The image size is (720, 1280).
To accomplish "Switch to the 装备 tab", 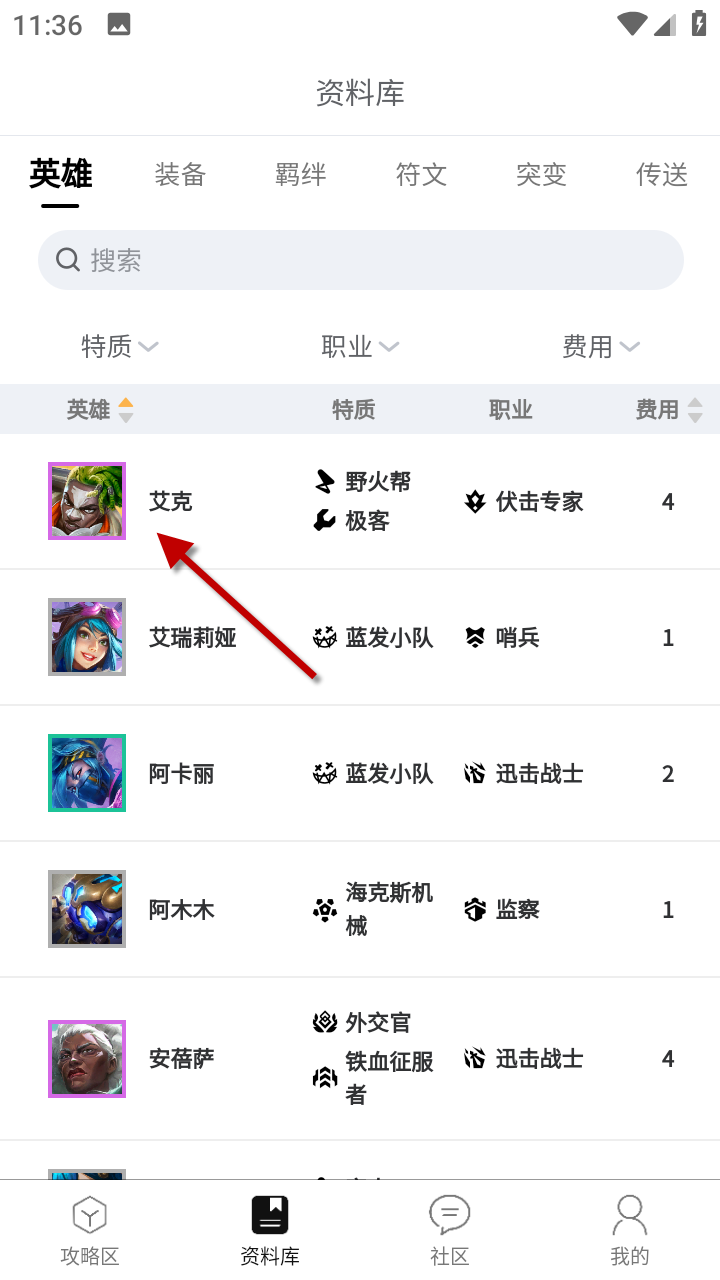I will tap(180, 175).
